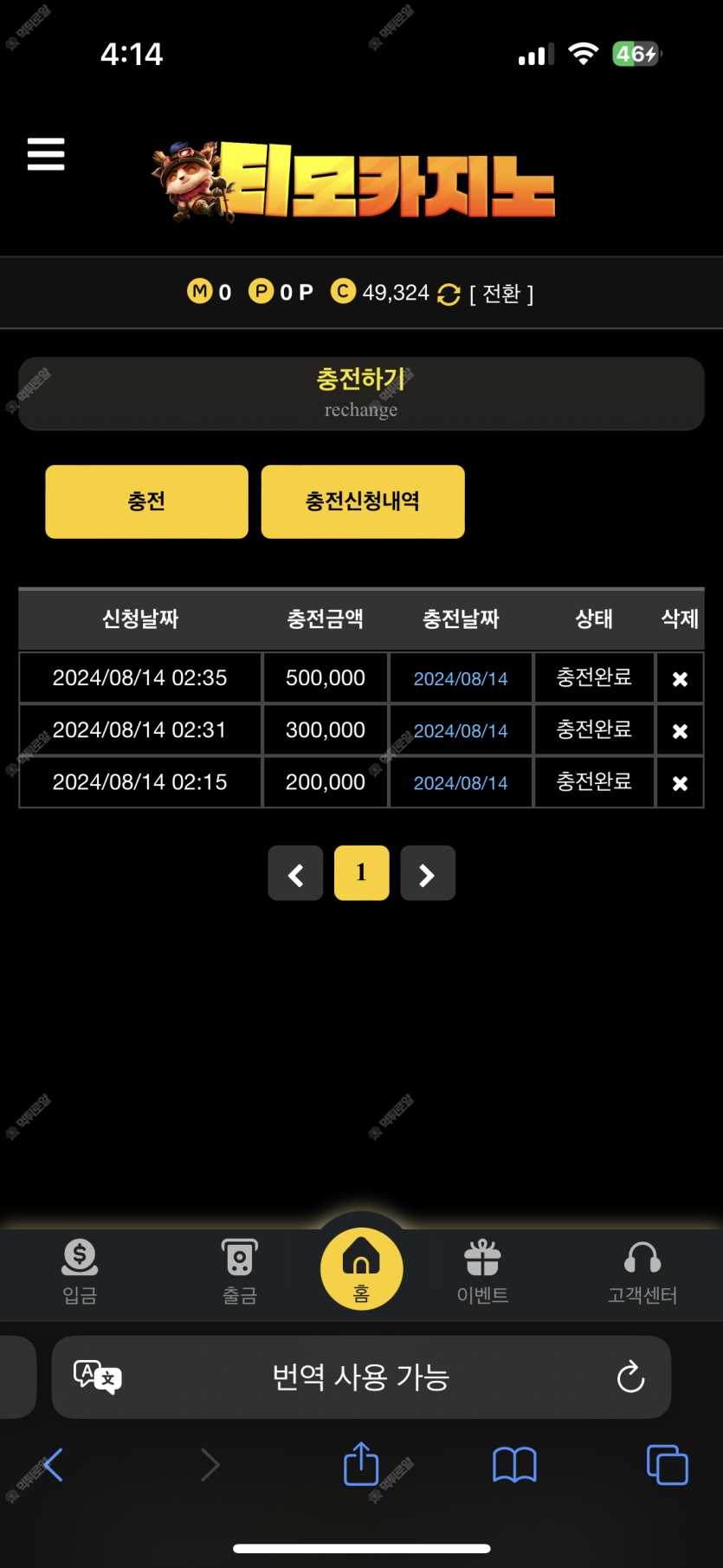Tap the refresh balance icon
723x1568 pixels.
click(x=449, y=295)
